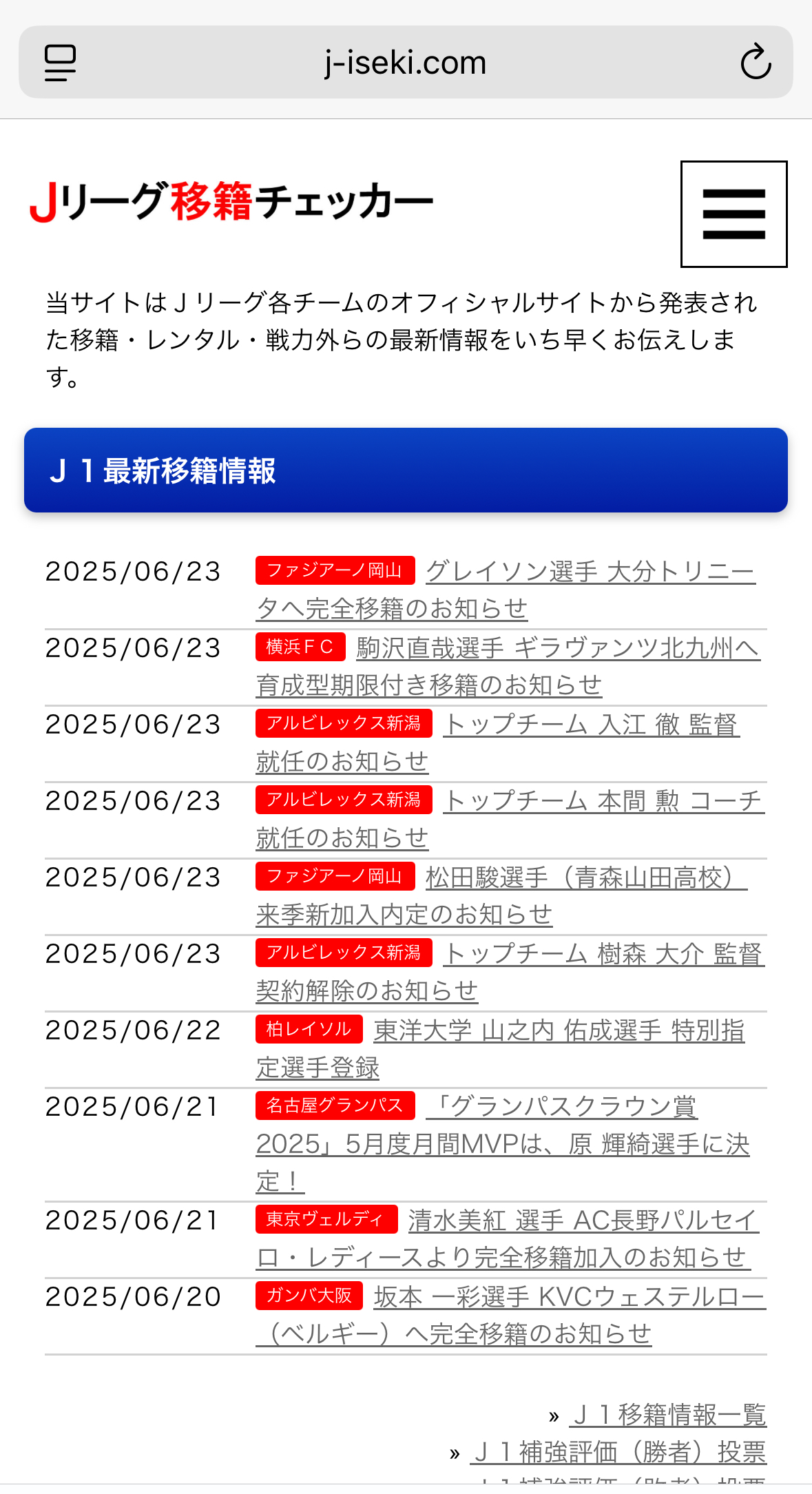812x1494 pixels.
Task: Open the 清水美紅 選手 完全移籍加入 link
Action: coord(508,1238)
